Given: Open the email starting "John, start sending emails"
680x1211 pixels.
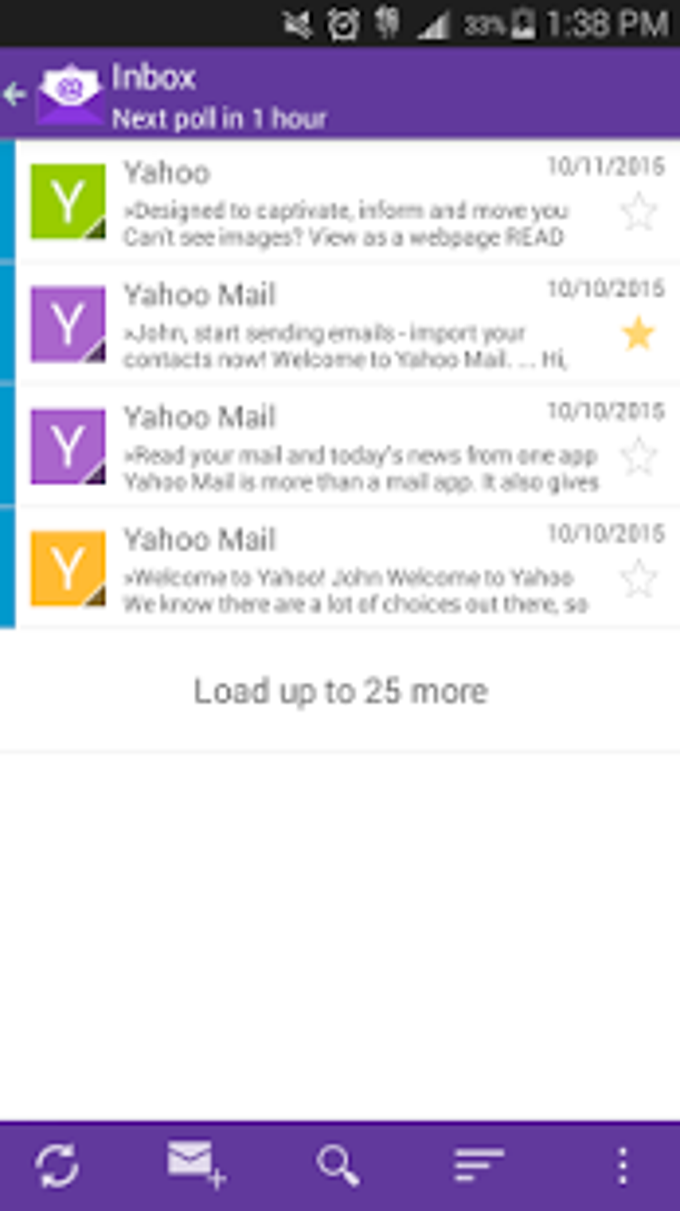Looking at the screenshot, I should [340, 324].
